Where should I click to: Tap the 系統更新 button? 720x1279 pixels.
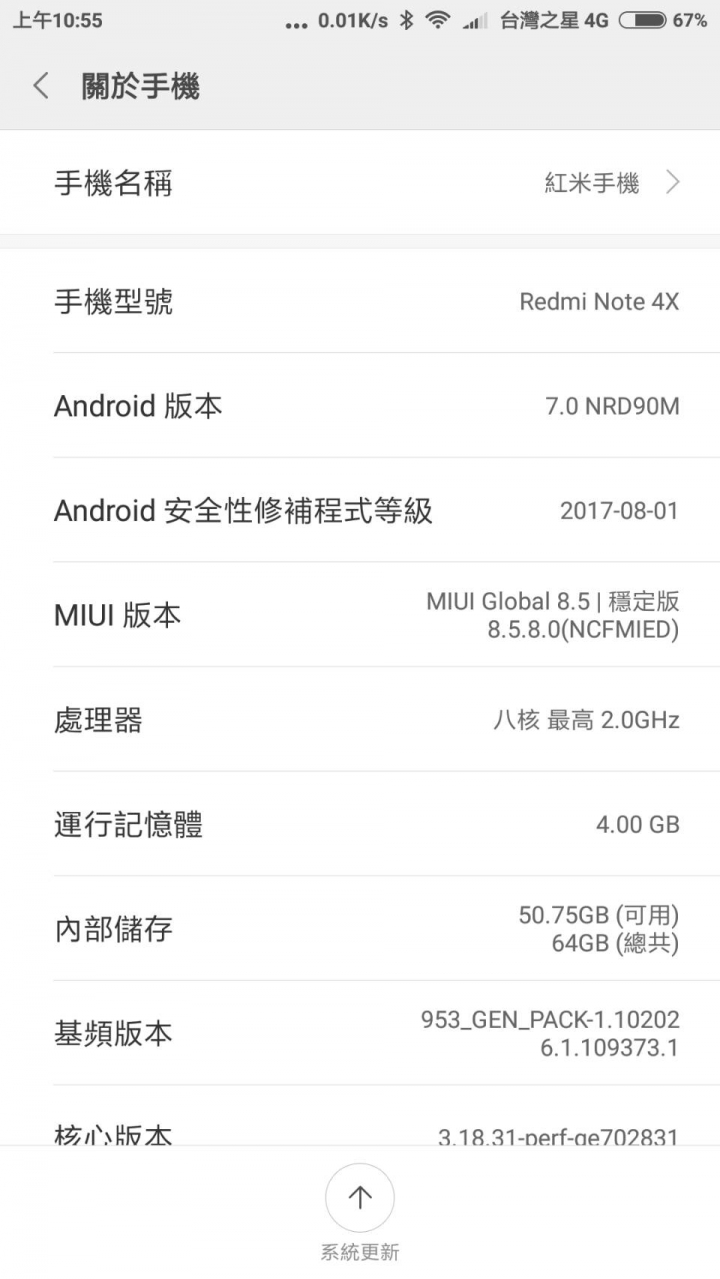[360, 1198]
